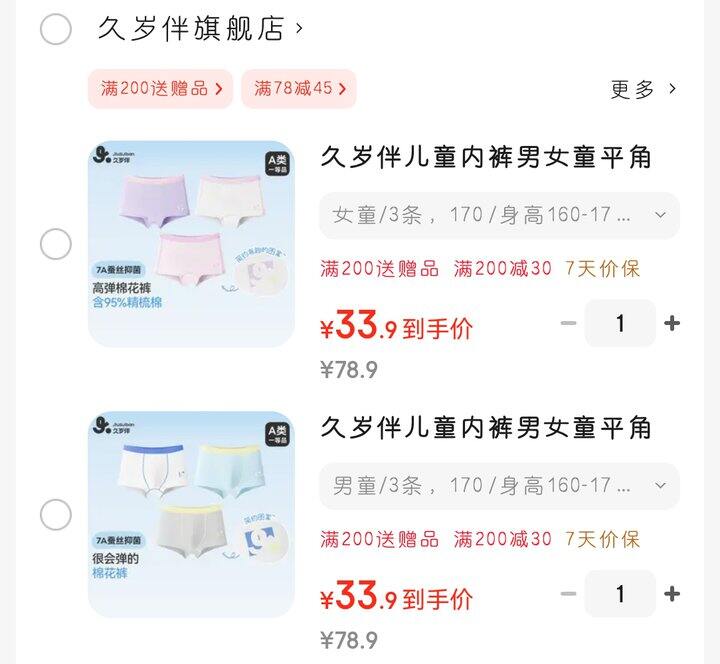Increase quantity of the 女童/3条 item
The width and height of the screenshot is (720, 664).
tap(672, 323)
